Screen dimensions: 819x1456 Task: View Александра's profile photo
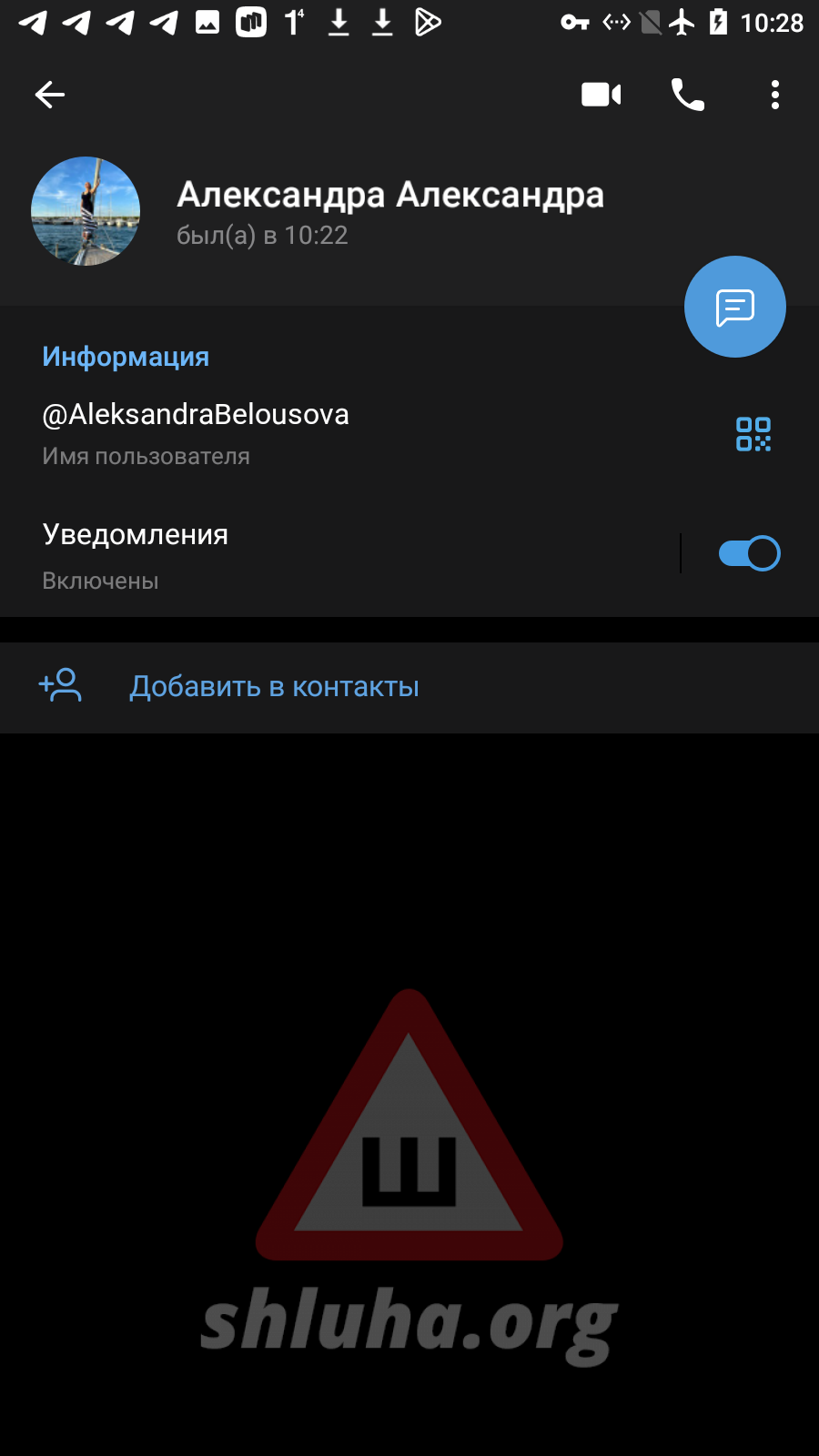click(86, 211)
